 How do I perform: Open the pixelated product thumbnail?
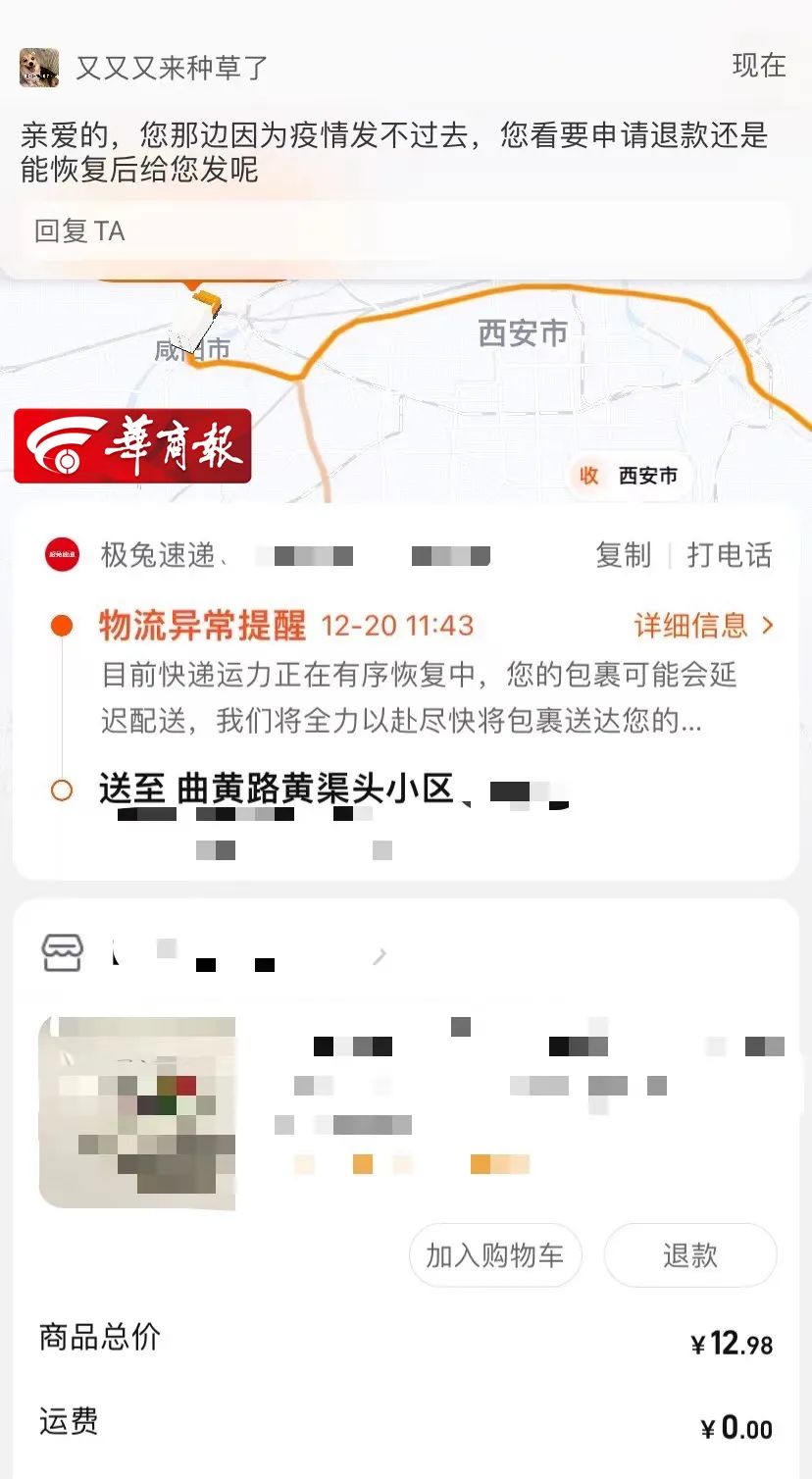137,1113
